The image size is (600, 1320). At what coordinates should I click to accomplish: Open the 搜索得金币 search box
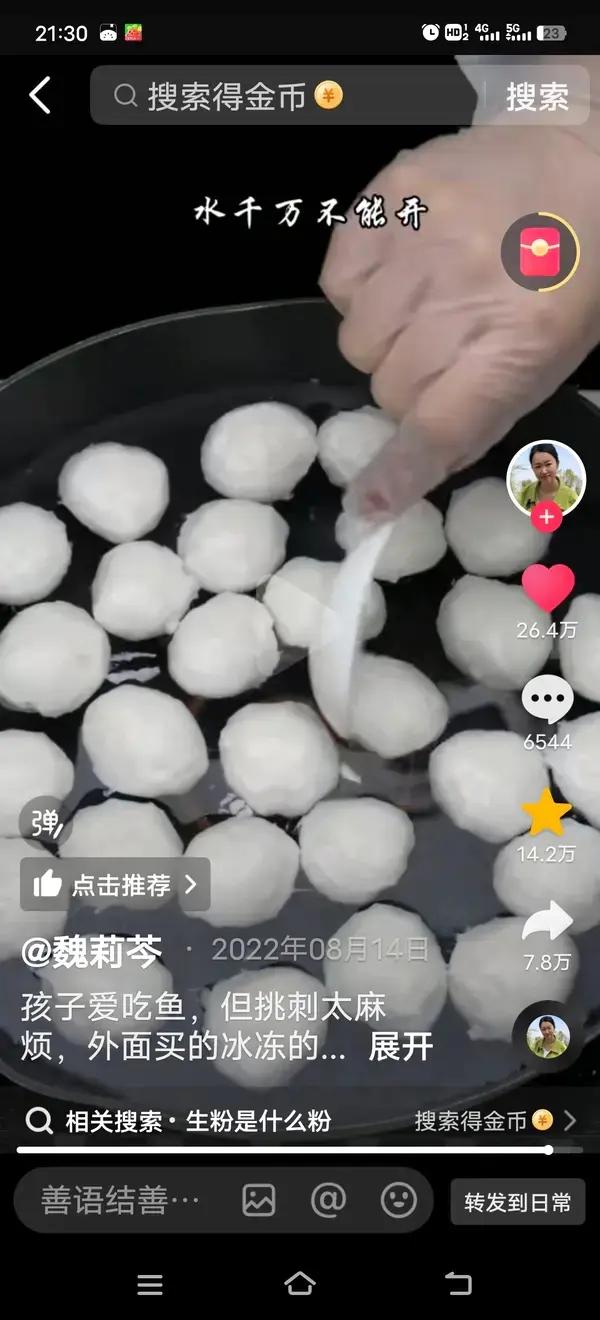pos(280,96)
